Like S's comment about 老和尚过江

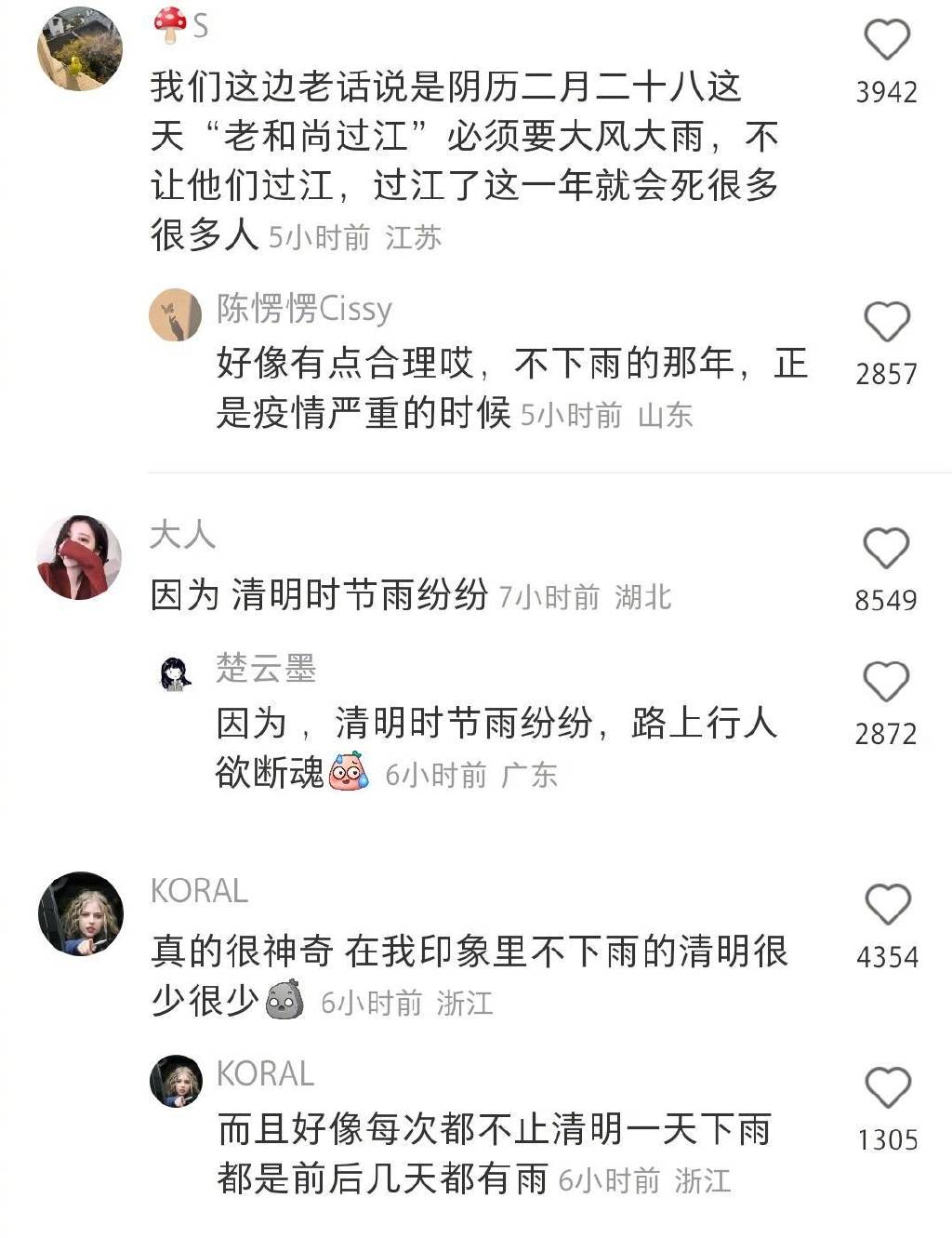click(x=887, y=40)
